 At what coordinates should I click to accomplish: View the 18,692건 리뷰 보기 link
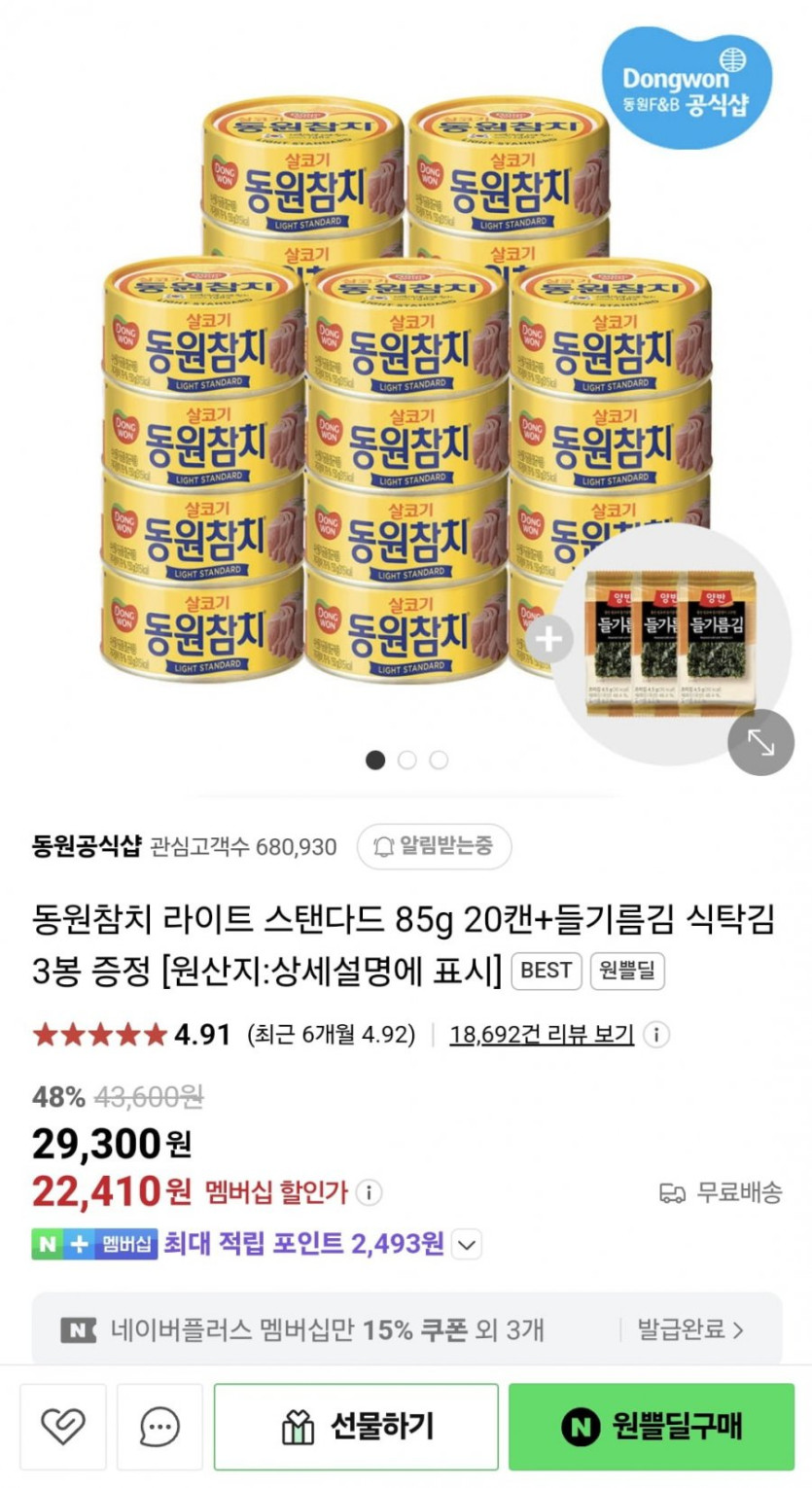542,1034
